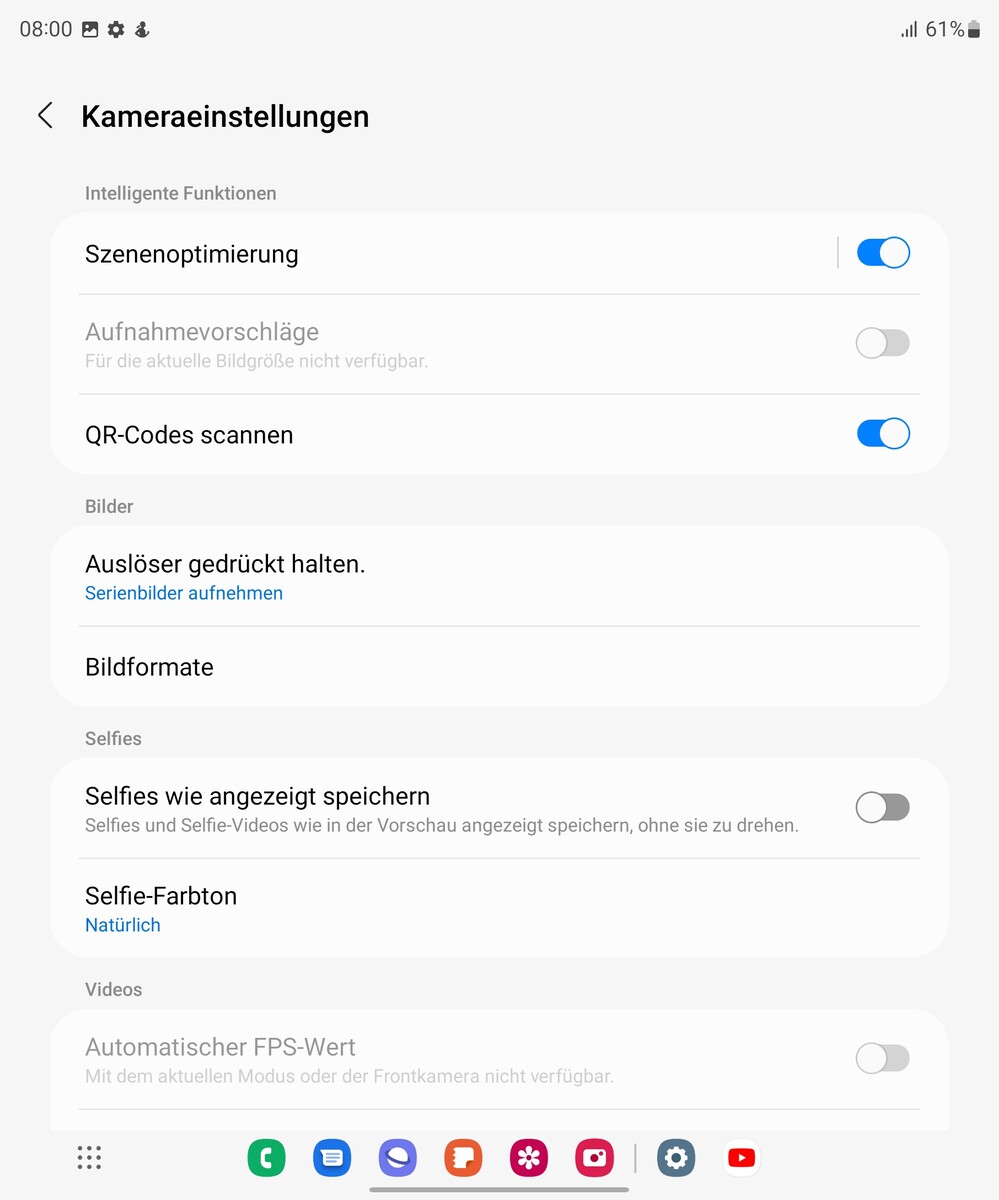Launch YouTube from taskbar

[741, 1158]
